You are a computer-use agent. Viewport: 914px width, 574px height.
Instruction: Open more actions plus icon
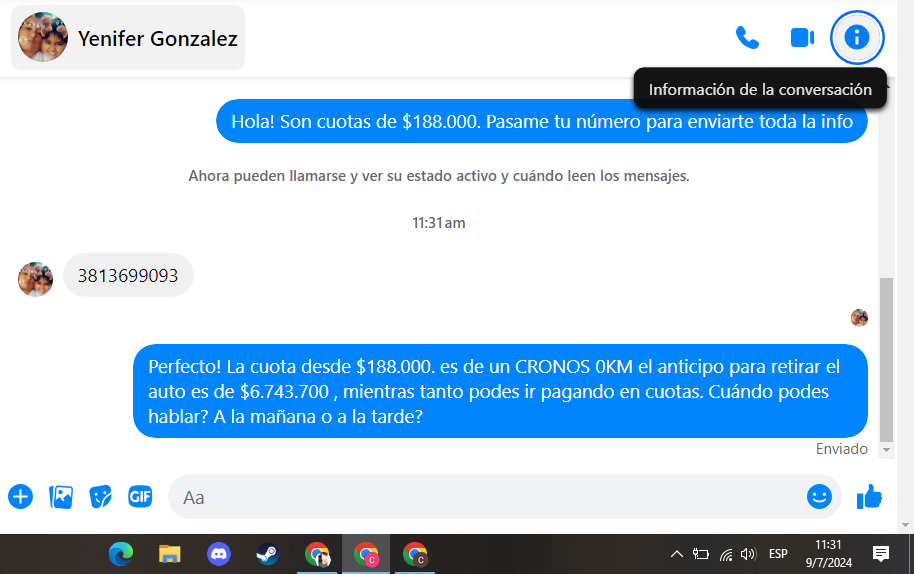[x=20, y=496]
